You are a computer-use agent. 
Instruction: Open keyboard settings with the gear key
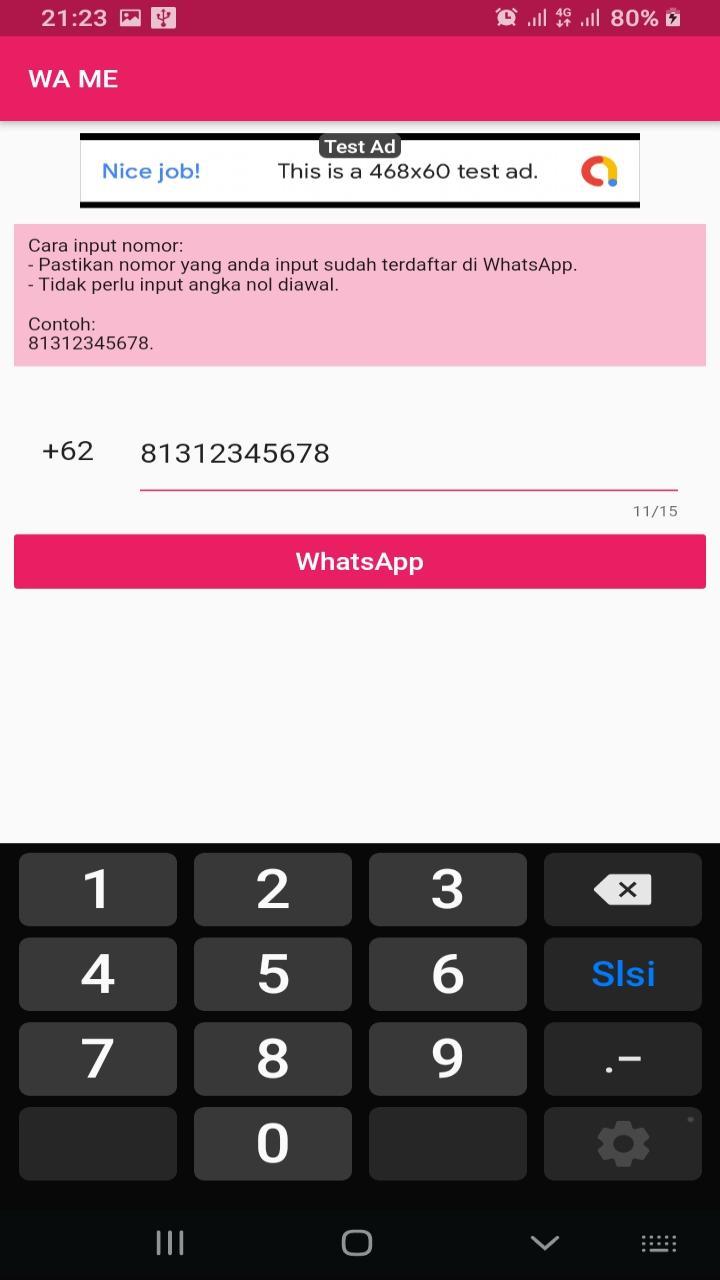click(x=622, y=1144)
